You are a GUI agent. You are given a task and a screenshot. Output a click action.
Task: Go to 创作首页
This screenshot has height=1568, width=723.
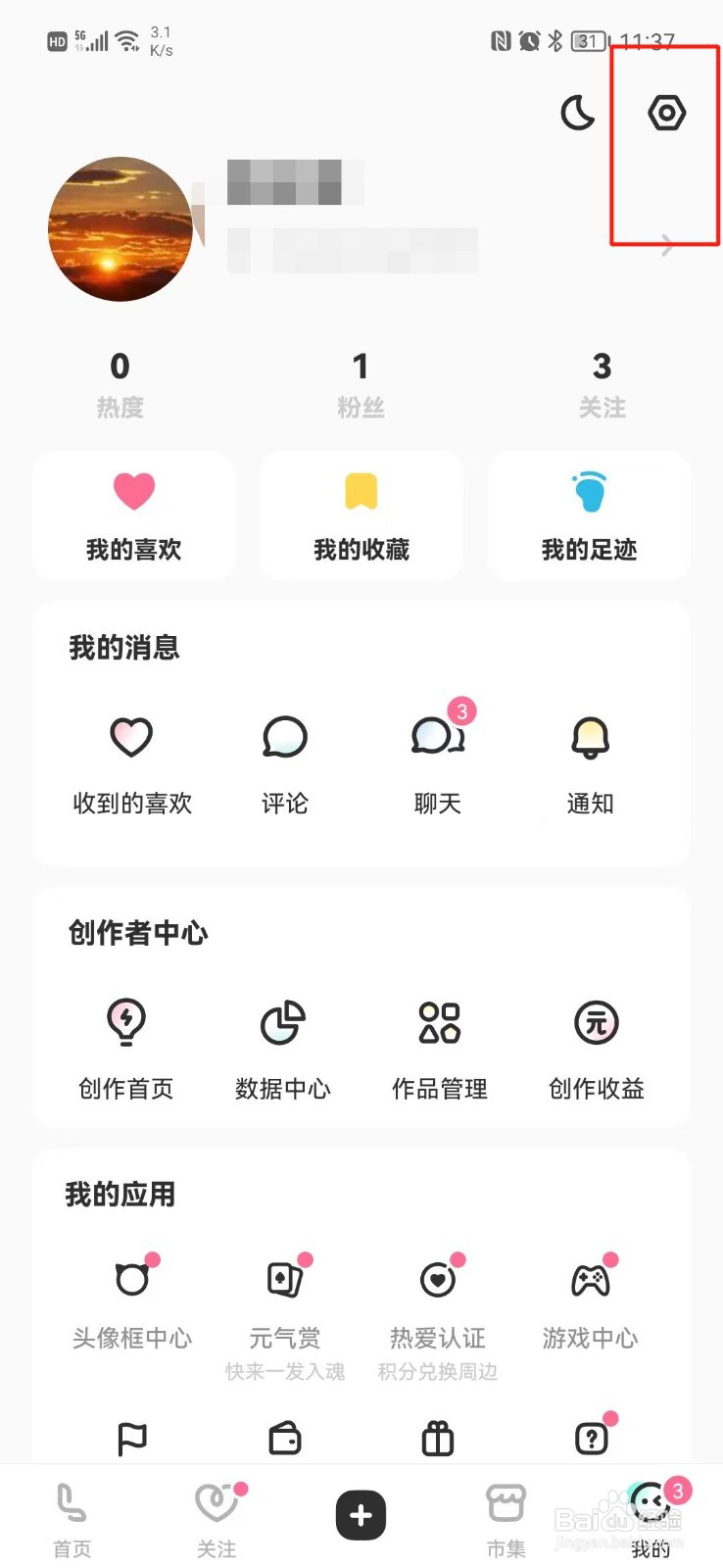coord(126,1047)
